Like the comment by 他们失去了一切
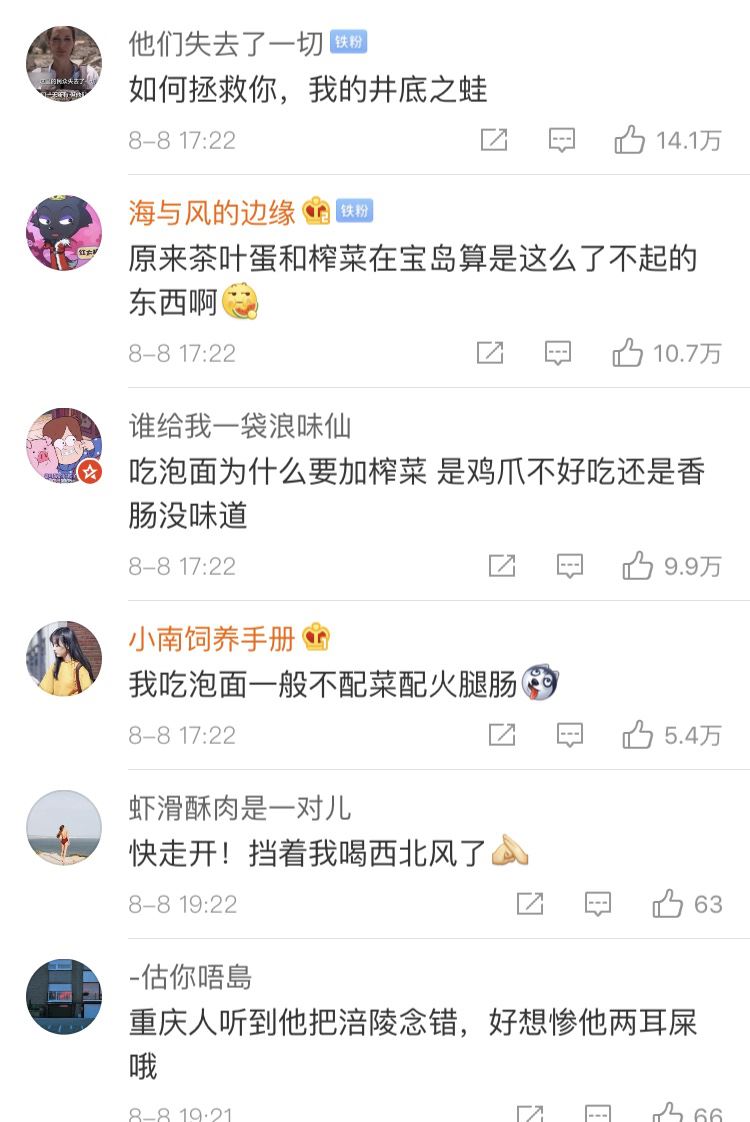750x1122 pixels. tap(630, 140)
